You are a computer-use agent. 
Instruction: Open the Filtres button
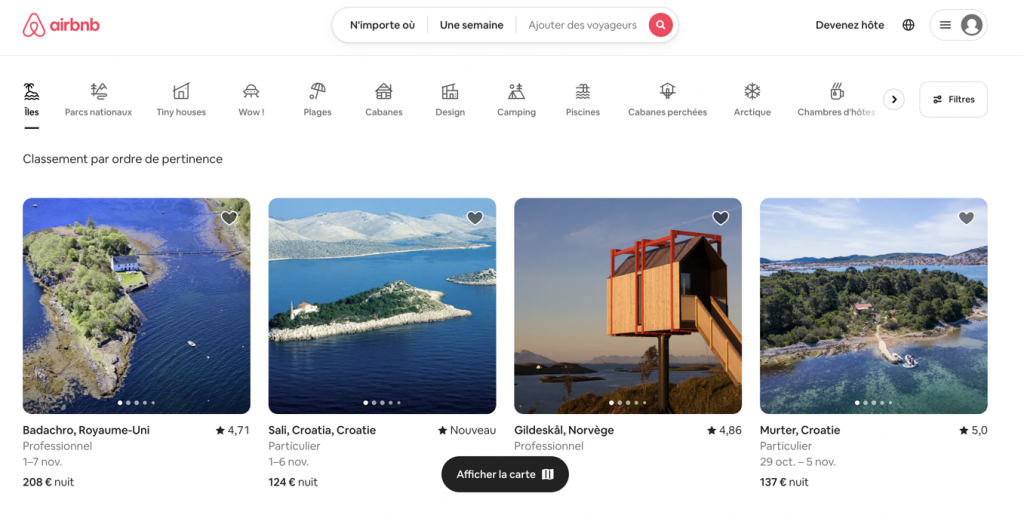(x=953, y=99)
